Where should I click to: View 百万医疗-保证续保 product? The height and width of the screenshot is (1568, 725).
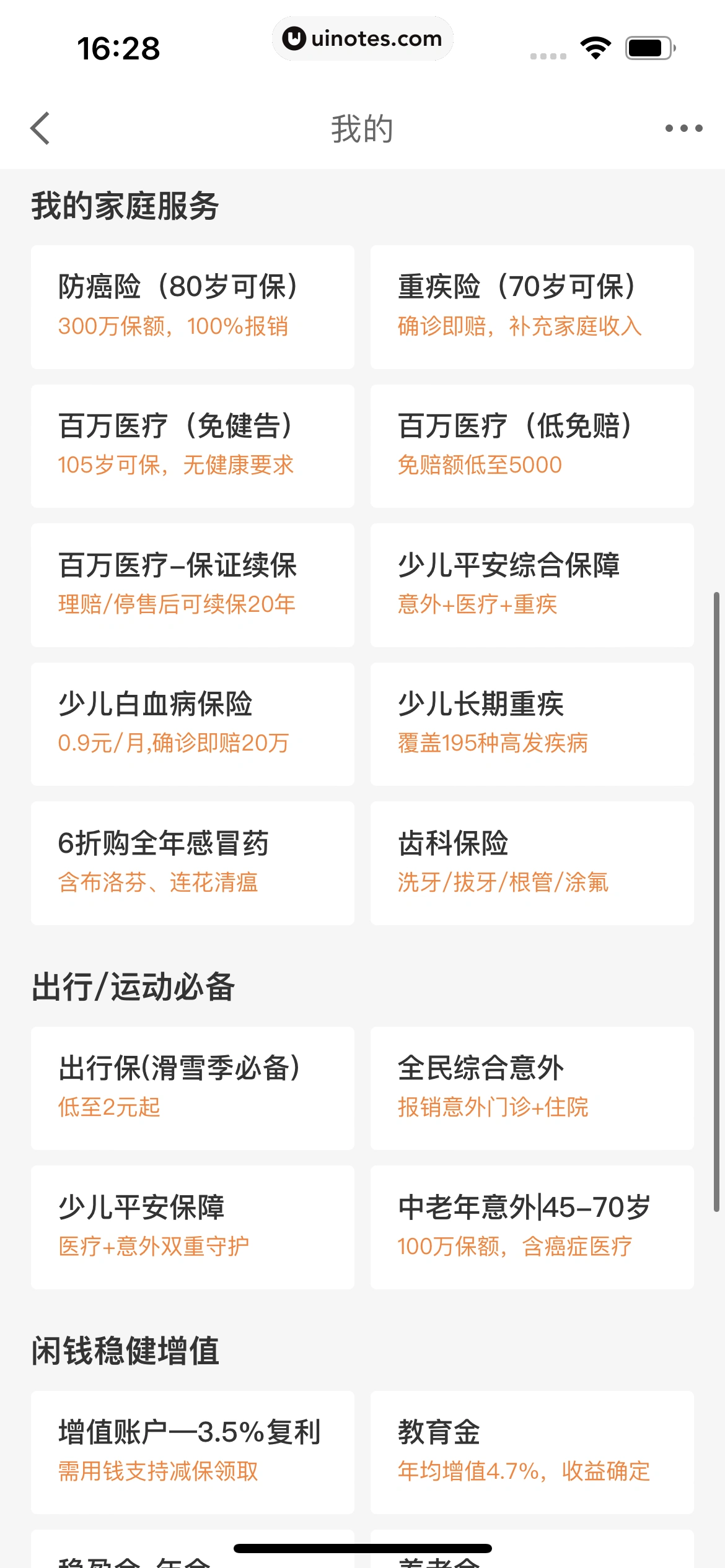pyautogui.click(x=193, y=585)
